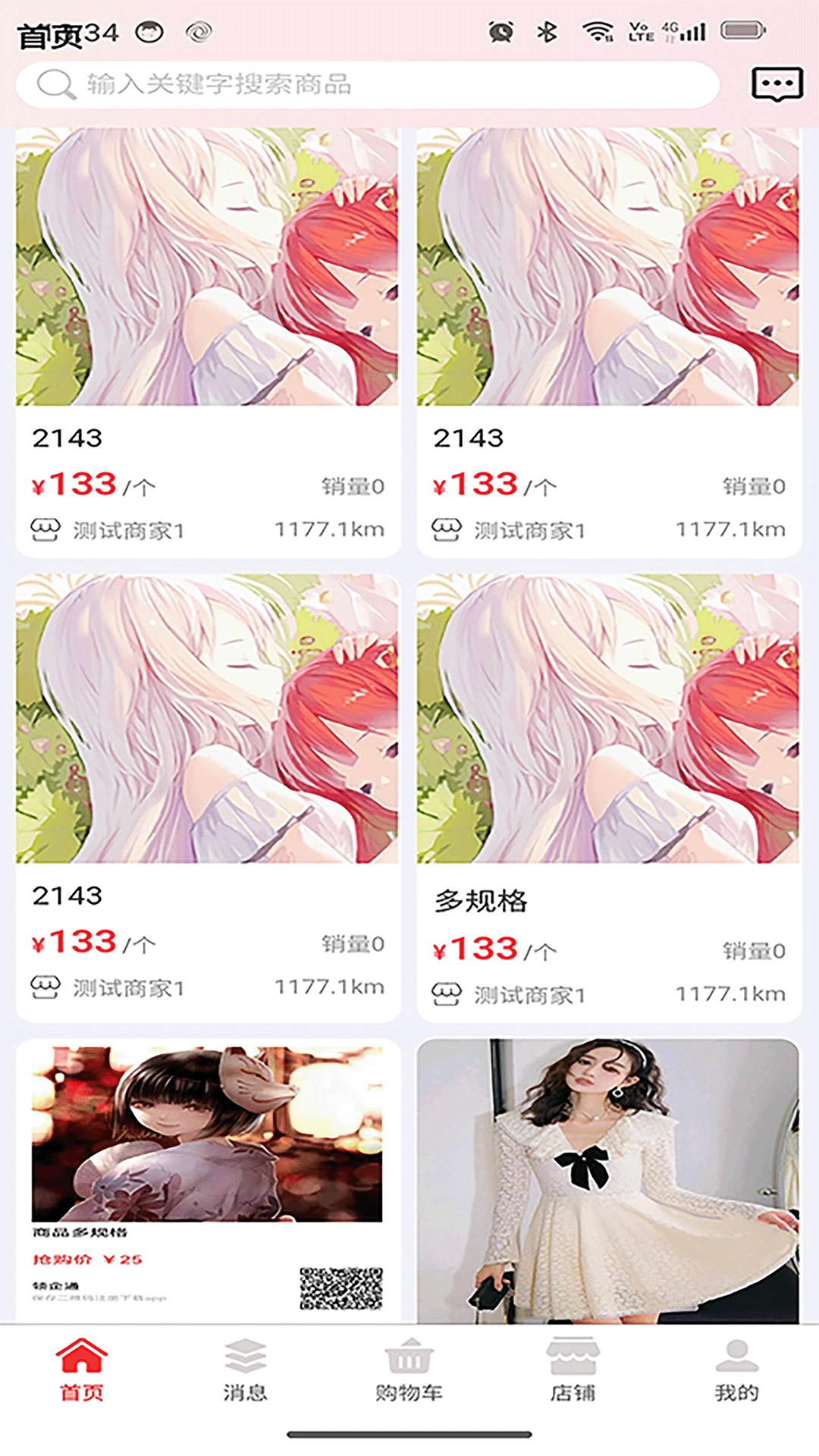The width and height of the screenshot is (819, 1456).
Task: Open the 多规格 product card
Action: click(x=608, y=796)
